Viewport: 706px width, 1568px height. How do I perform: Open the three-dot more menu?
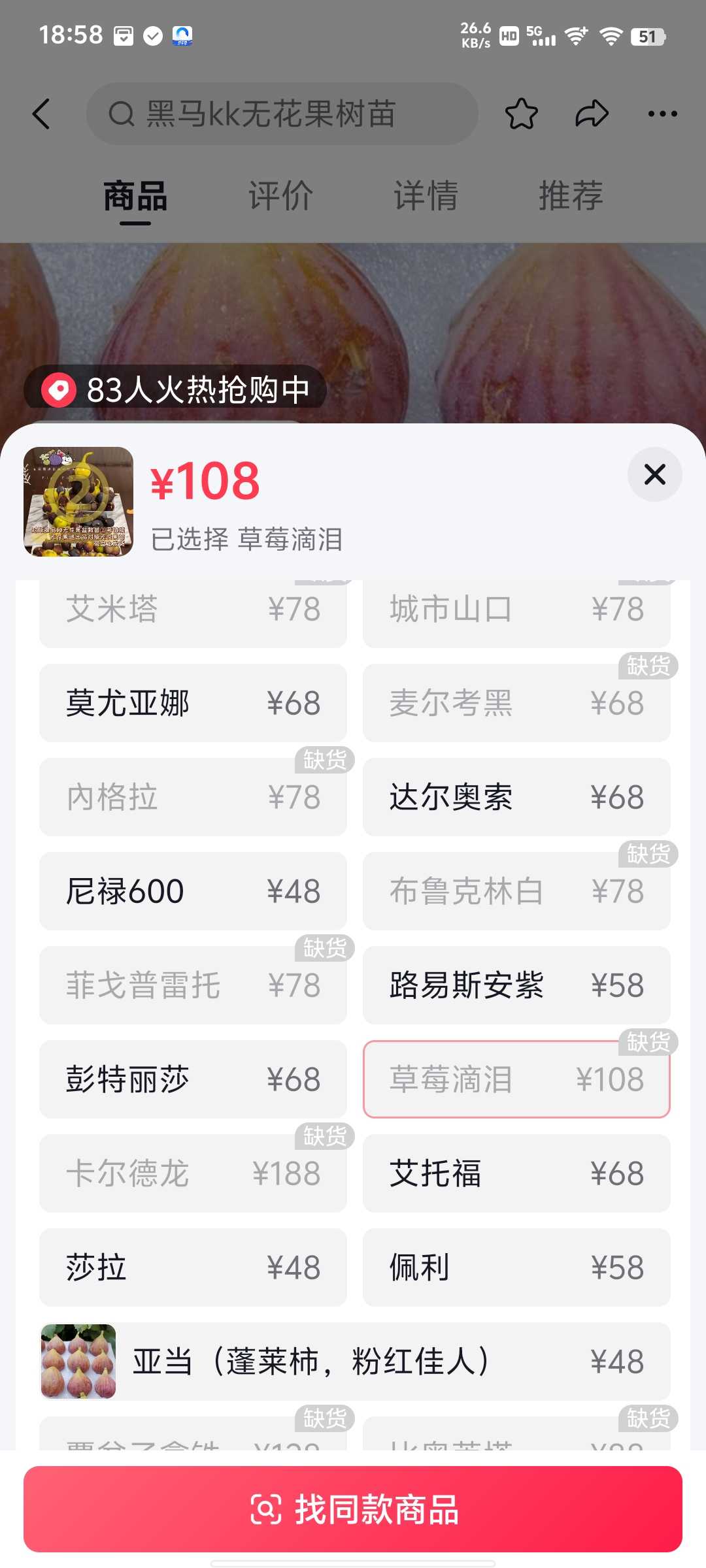click(x=662, y=114)
